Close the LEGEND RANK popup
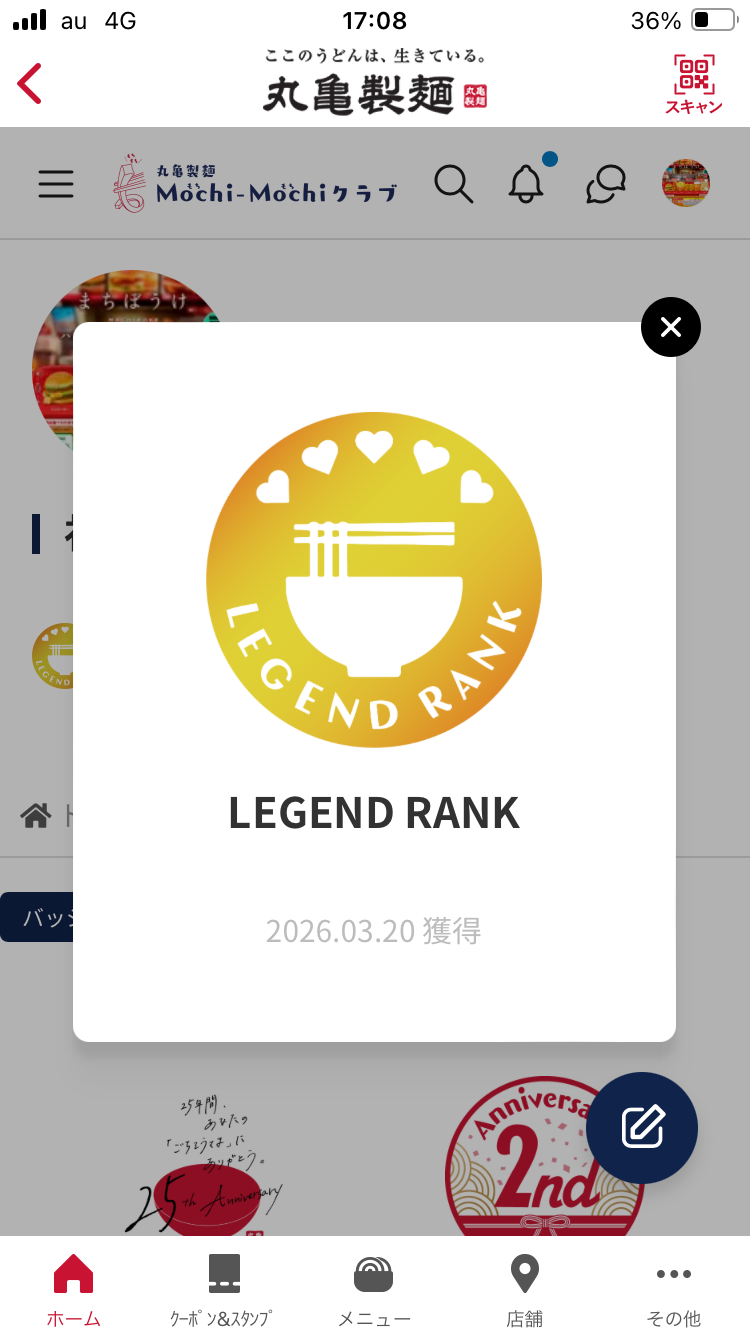Screen dimensions: 750x1334 click(x=670, y=327)
